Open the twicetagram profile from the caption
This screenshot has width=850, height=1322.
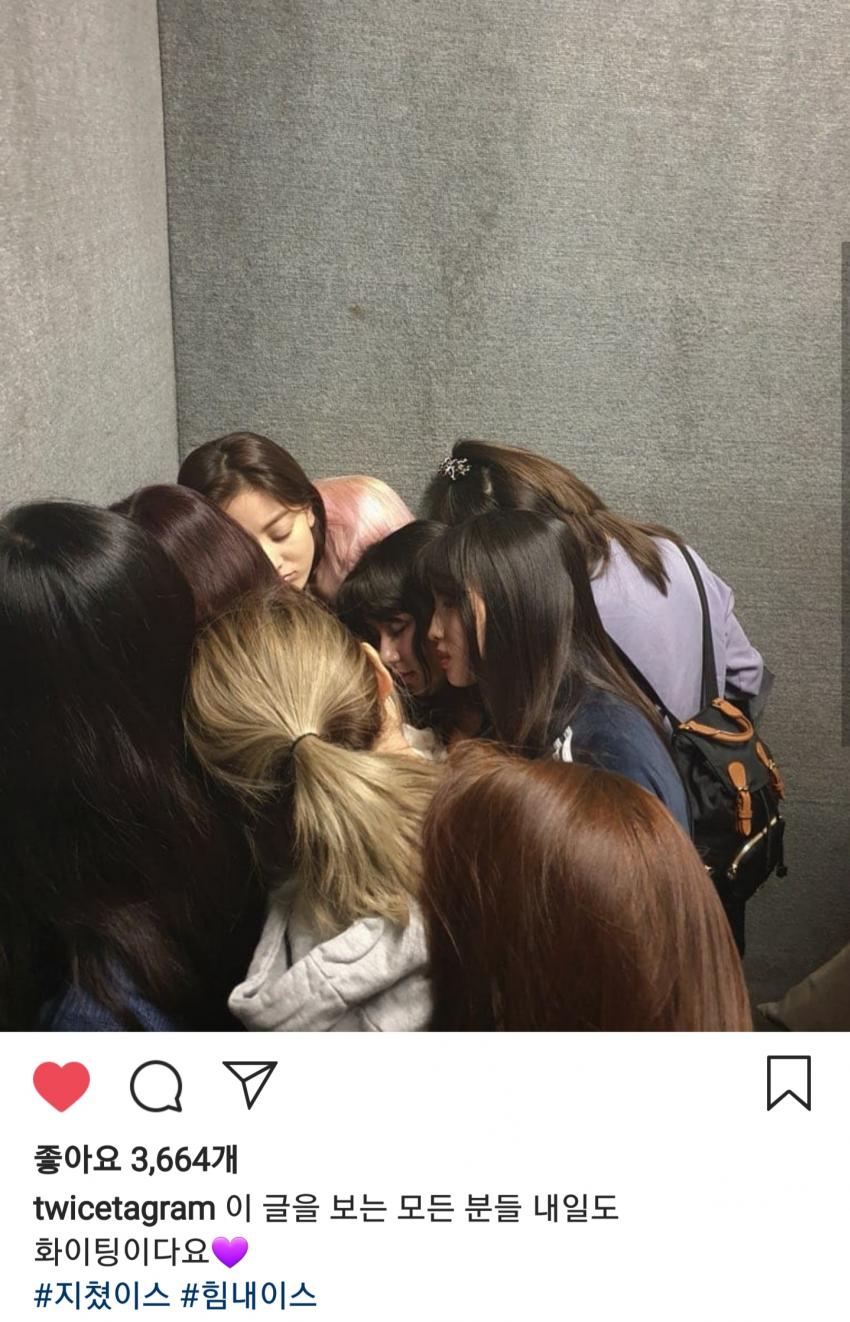pos(124,1208)
